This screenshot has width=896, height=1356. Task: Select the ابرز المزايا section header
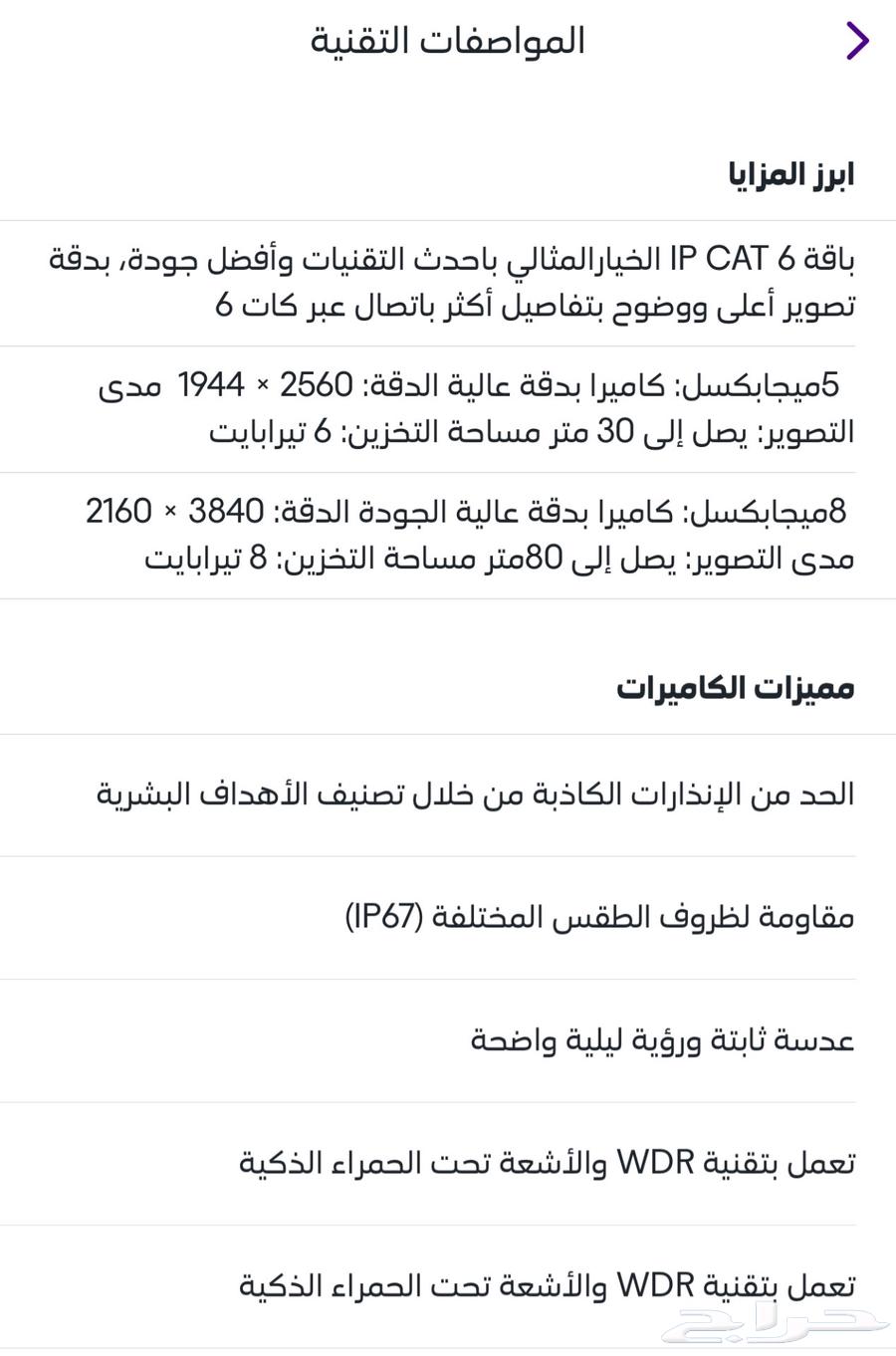[x=785, y=173]
